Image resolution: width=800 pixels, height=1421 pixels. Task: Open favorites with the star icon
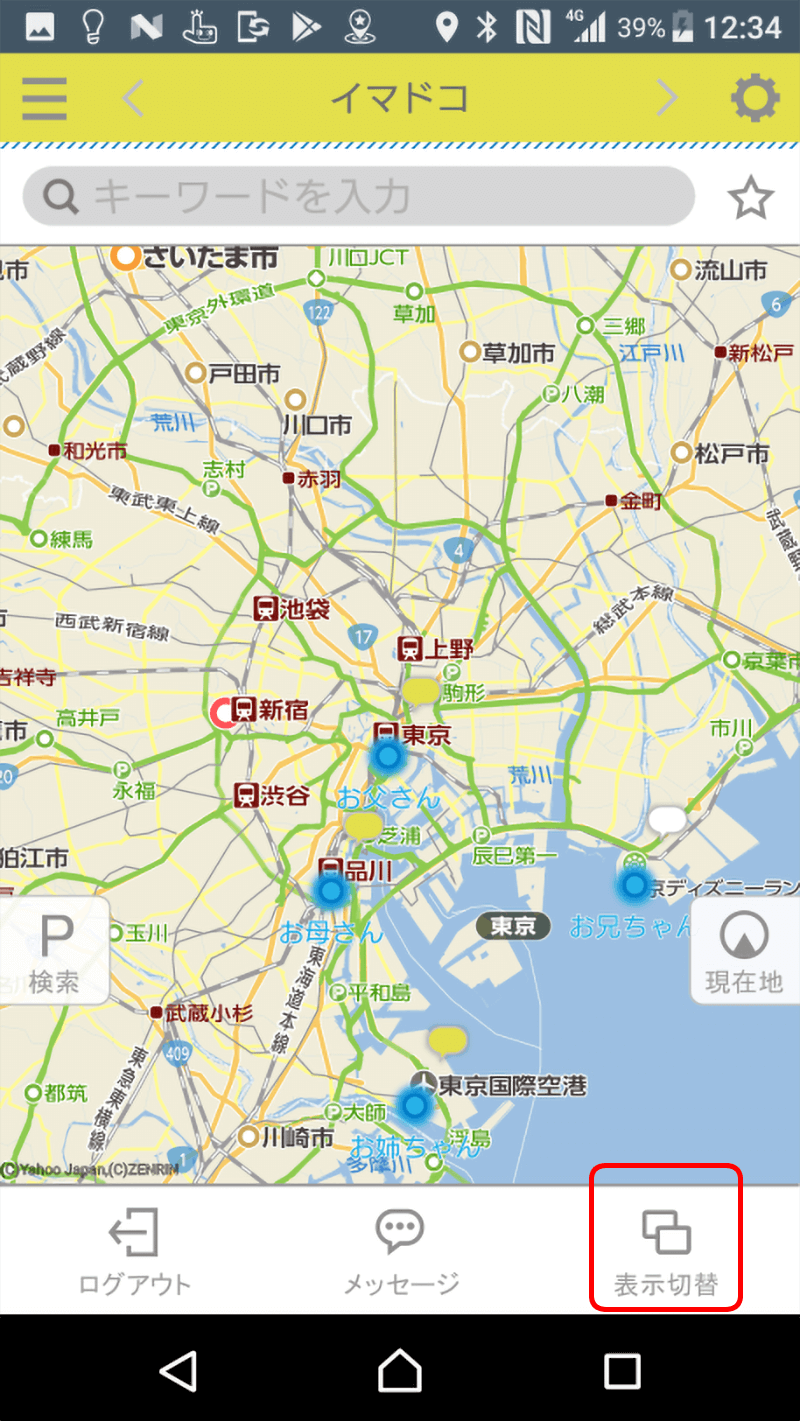click(x=750, y=197)
